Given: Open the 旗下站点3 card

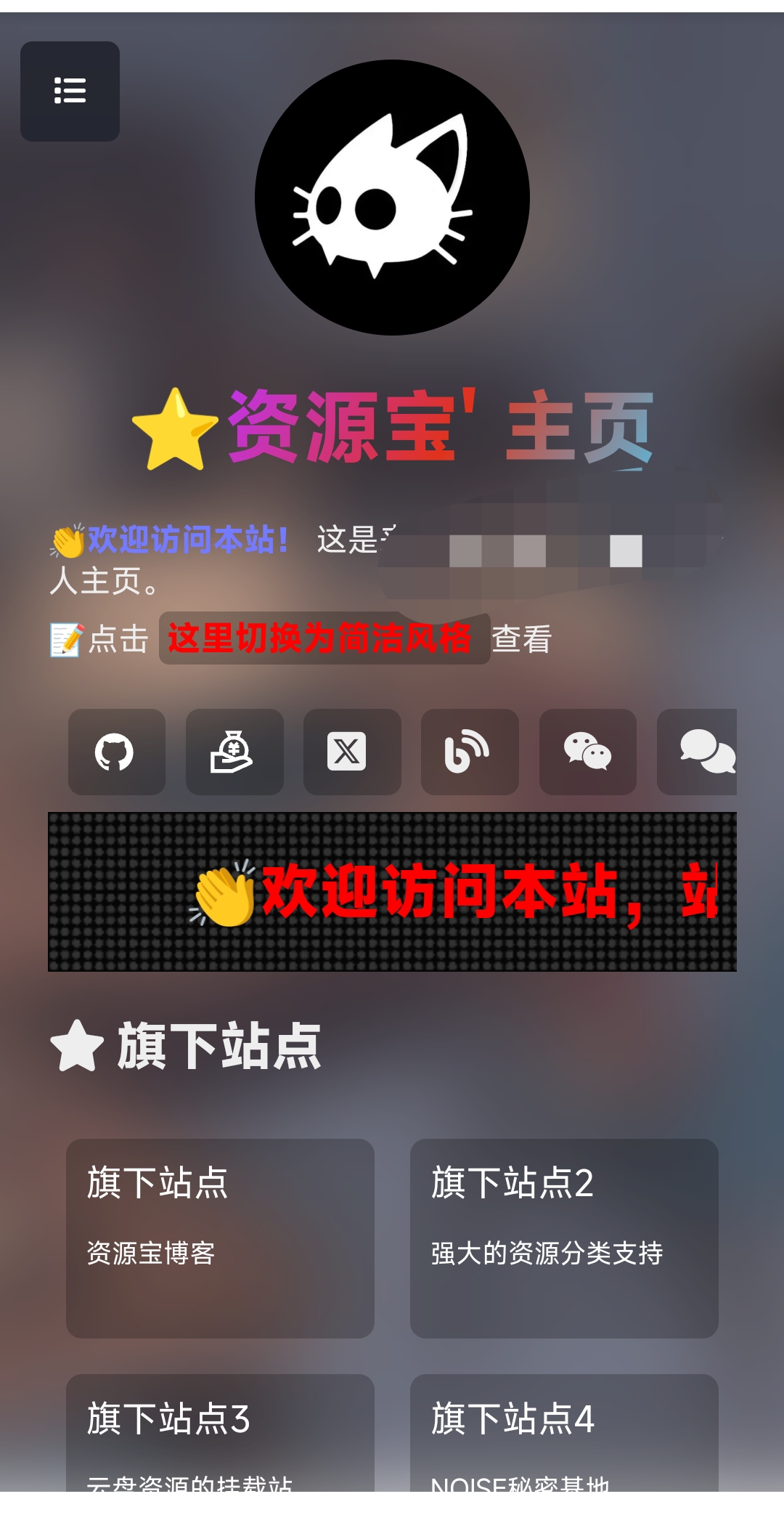Looking at the screenshot, I should (x=220, y=1432).
